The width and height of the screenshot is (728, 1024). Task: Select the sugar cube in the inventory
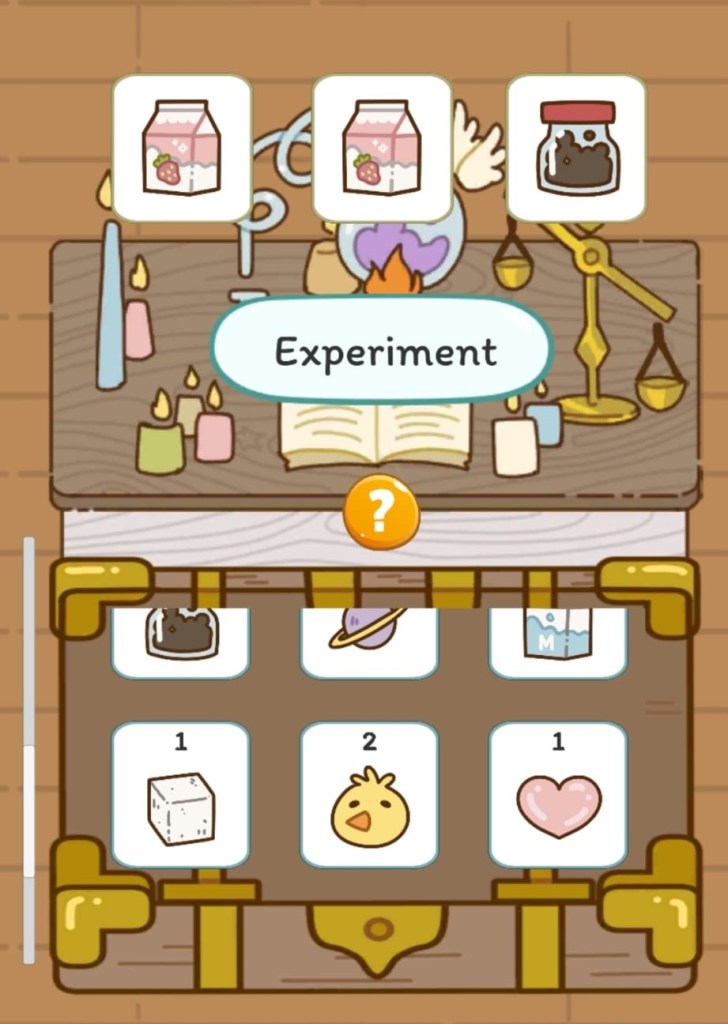pyautogui.click(x=180, y=800)
